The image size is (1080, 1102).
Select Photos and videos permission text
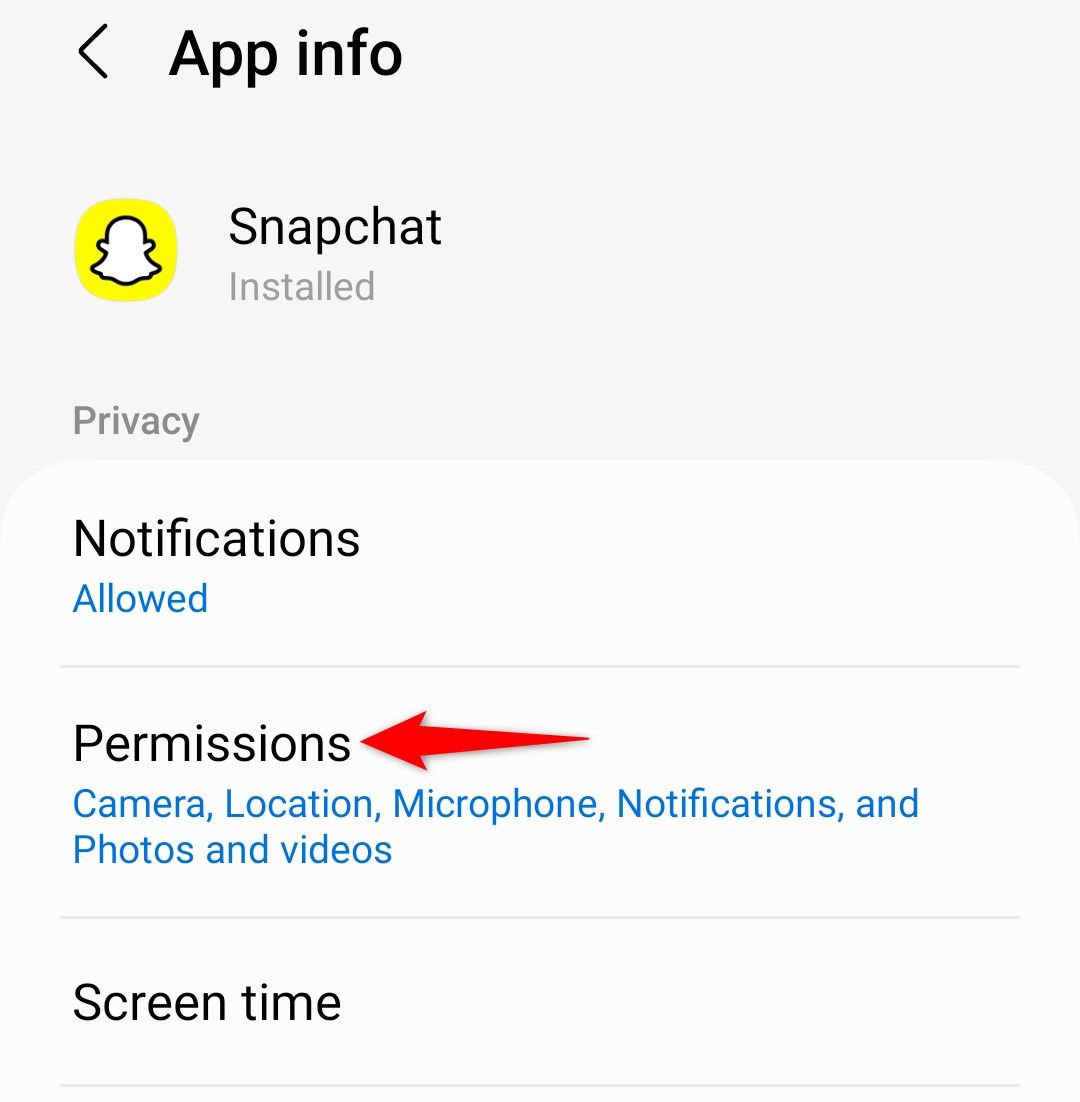(233, 849)
